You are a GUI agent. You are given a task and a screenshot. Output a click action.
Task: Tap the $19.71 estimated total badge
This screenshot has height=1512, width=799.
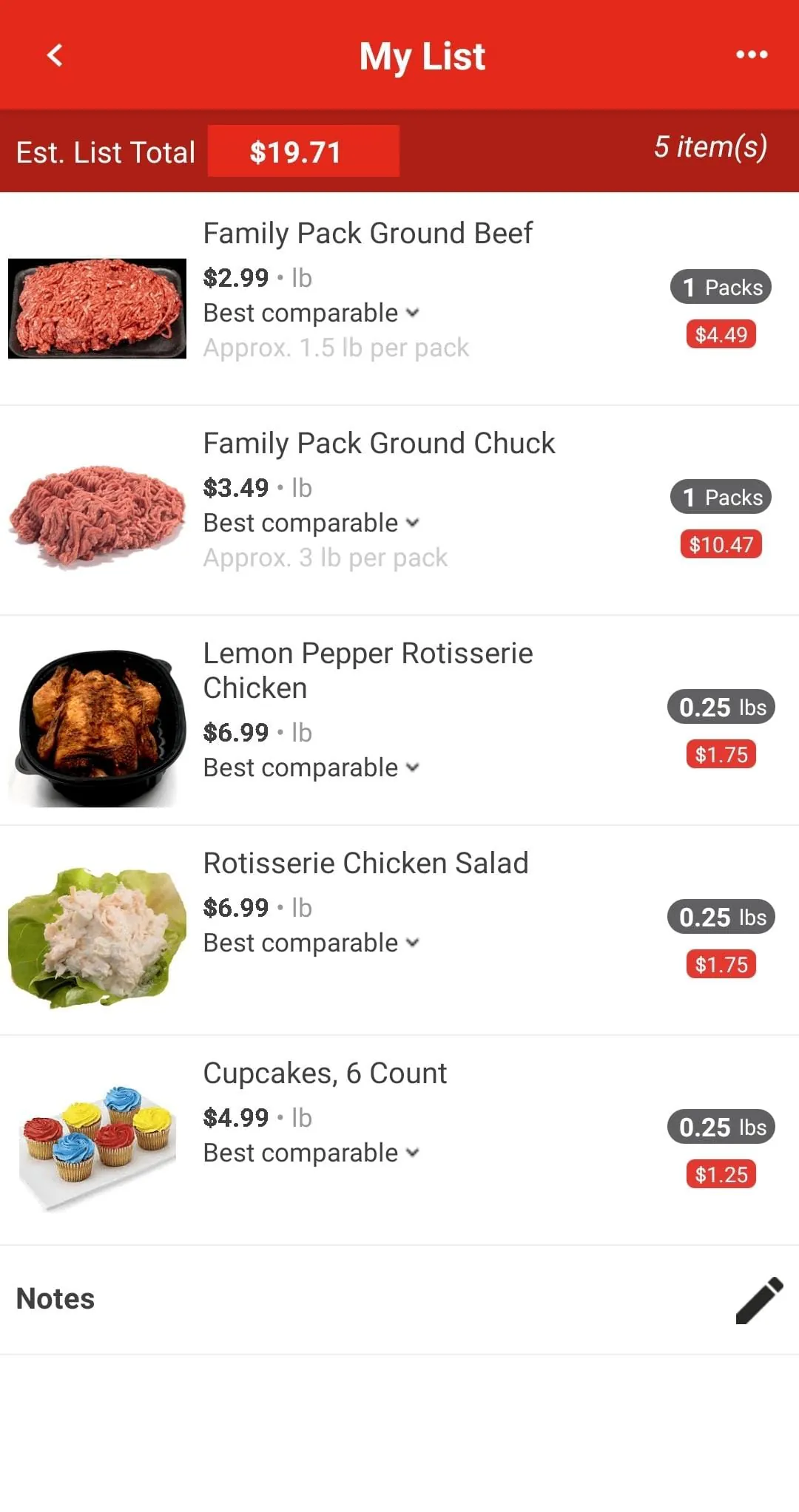pyautogui.click(x=302, y=152)
